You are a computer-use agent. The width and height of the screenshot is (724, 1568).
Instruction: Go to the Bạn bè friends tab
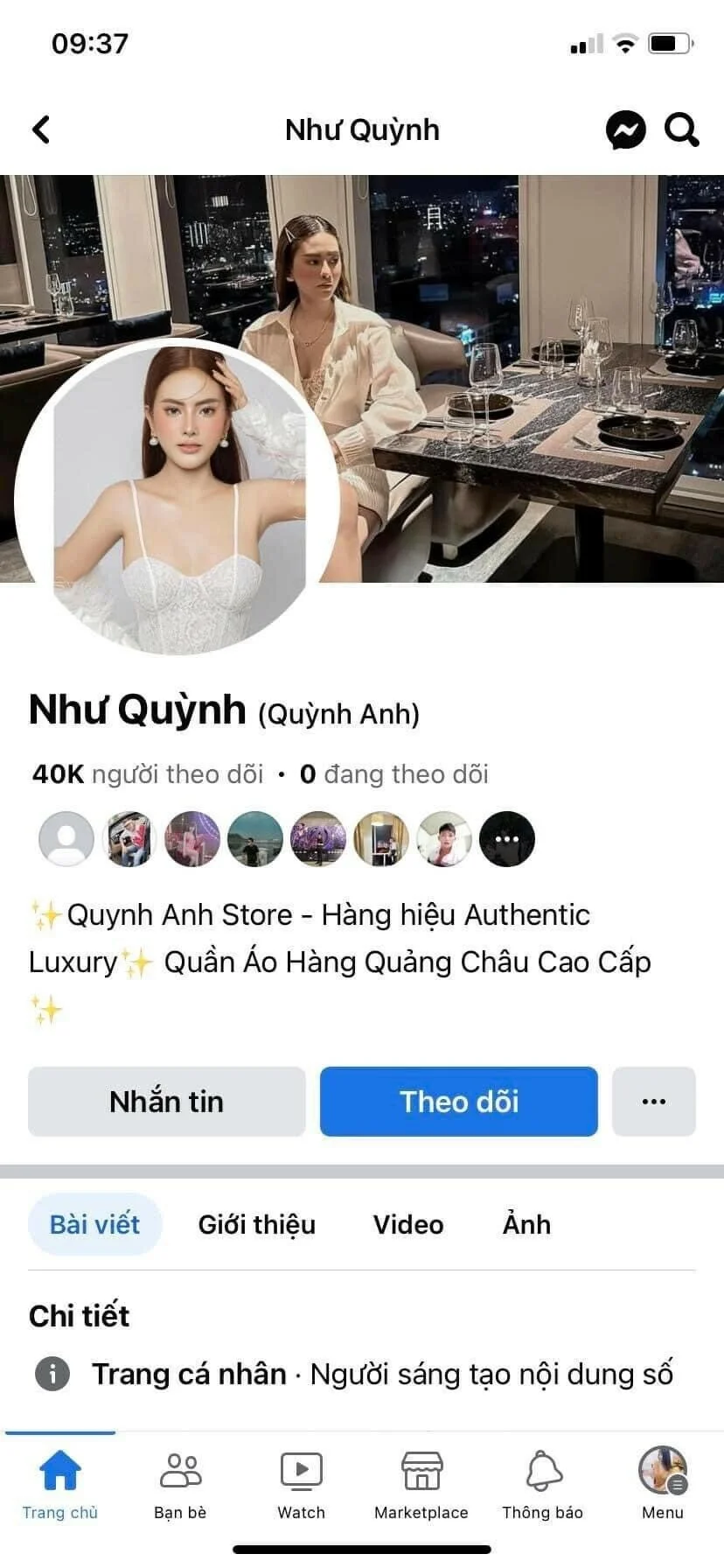tap(180, 1483)
